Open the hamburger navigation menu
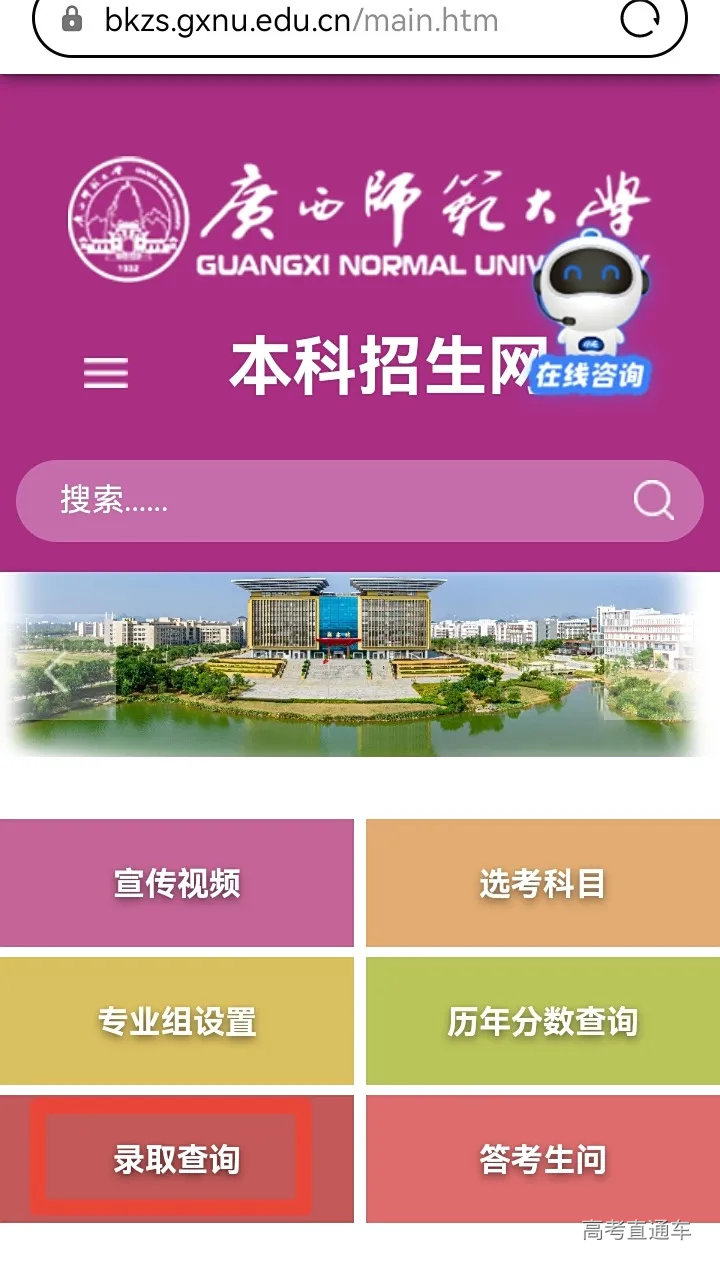 coord(105,373)
